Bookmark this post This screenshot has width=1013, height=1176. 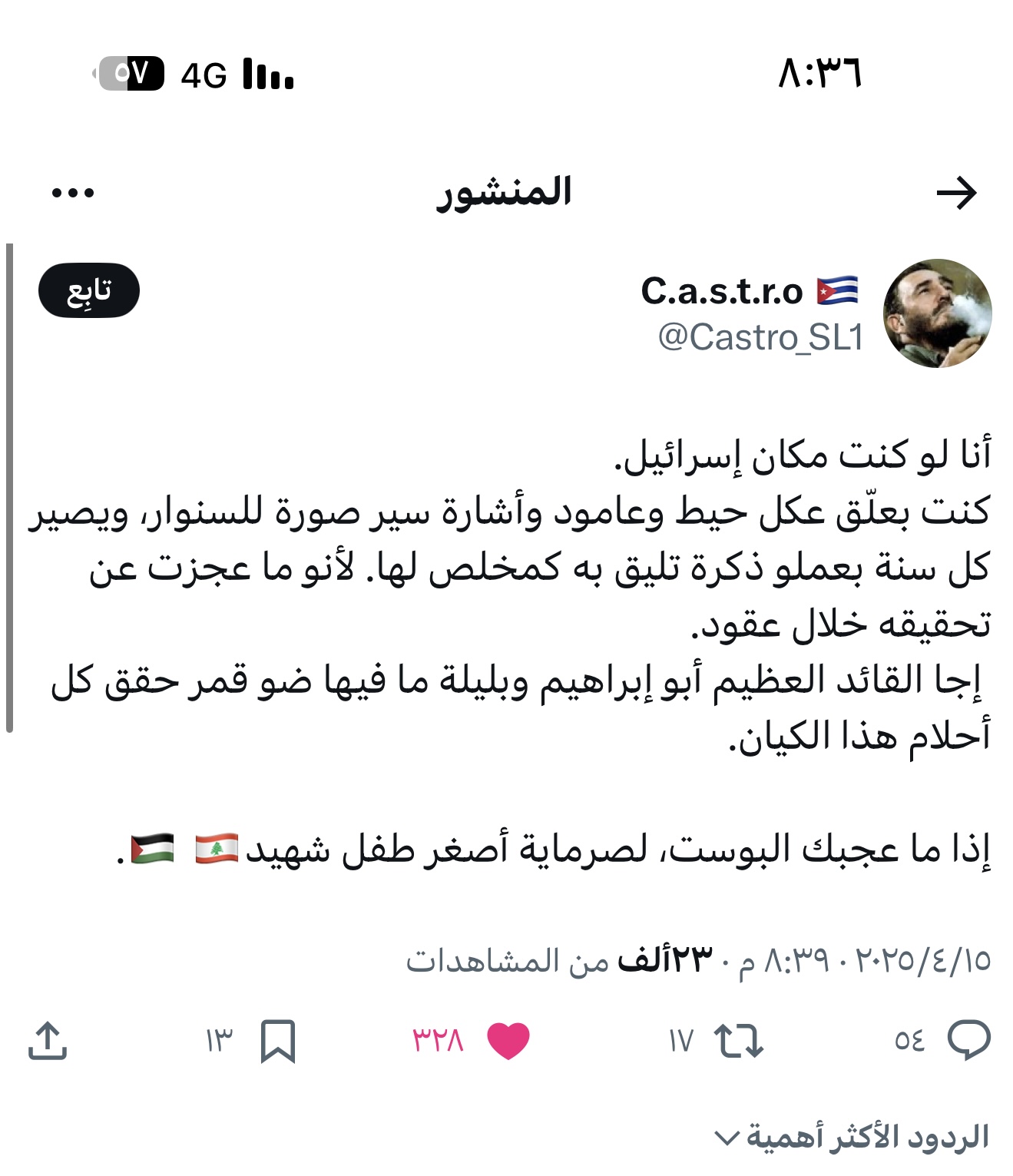pyautogui.click(x=277, y=1041)
